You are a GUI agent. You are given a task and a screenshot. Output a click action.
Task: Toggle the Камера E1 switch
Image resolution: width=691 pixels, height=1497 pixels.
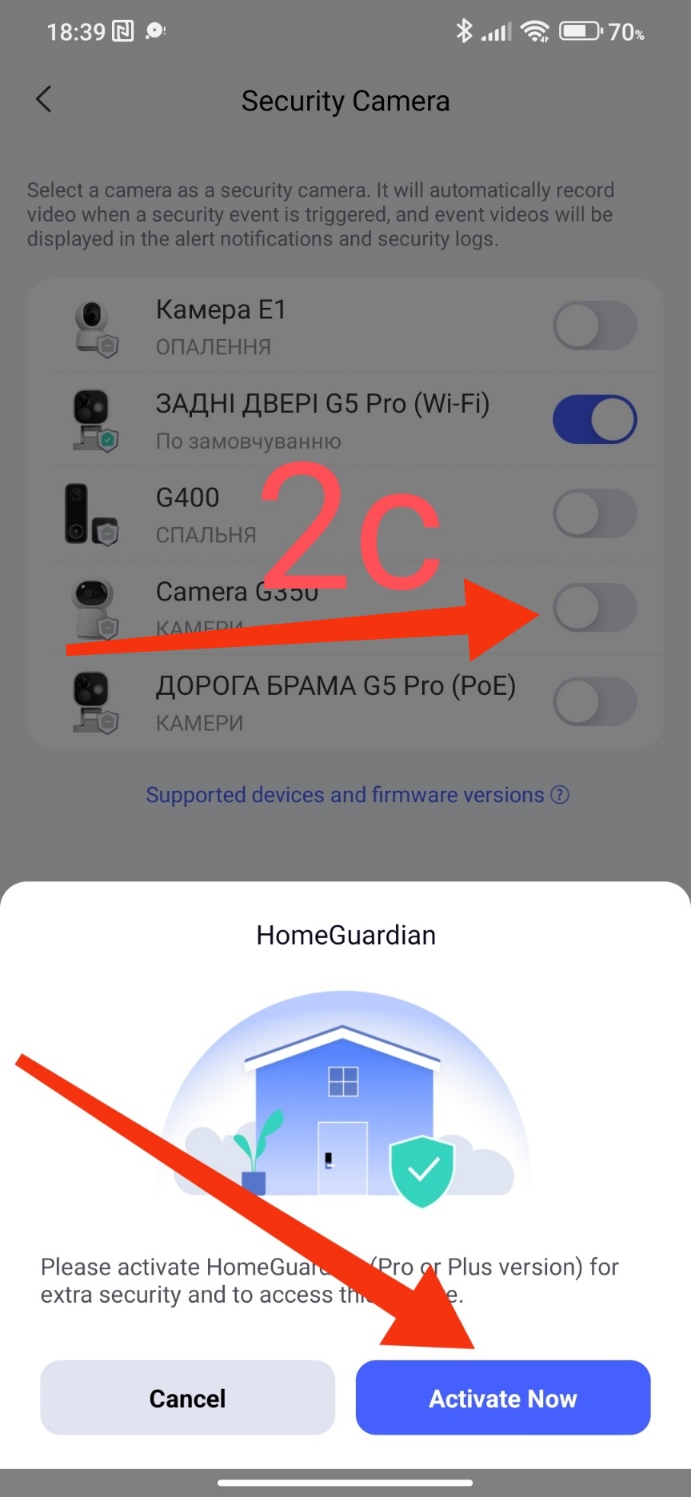(595, 326)
